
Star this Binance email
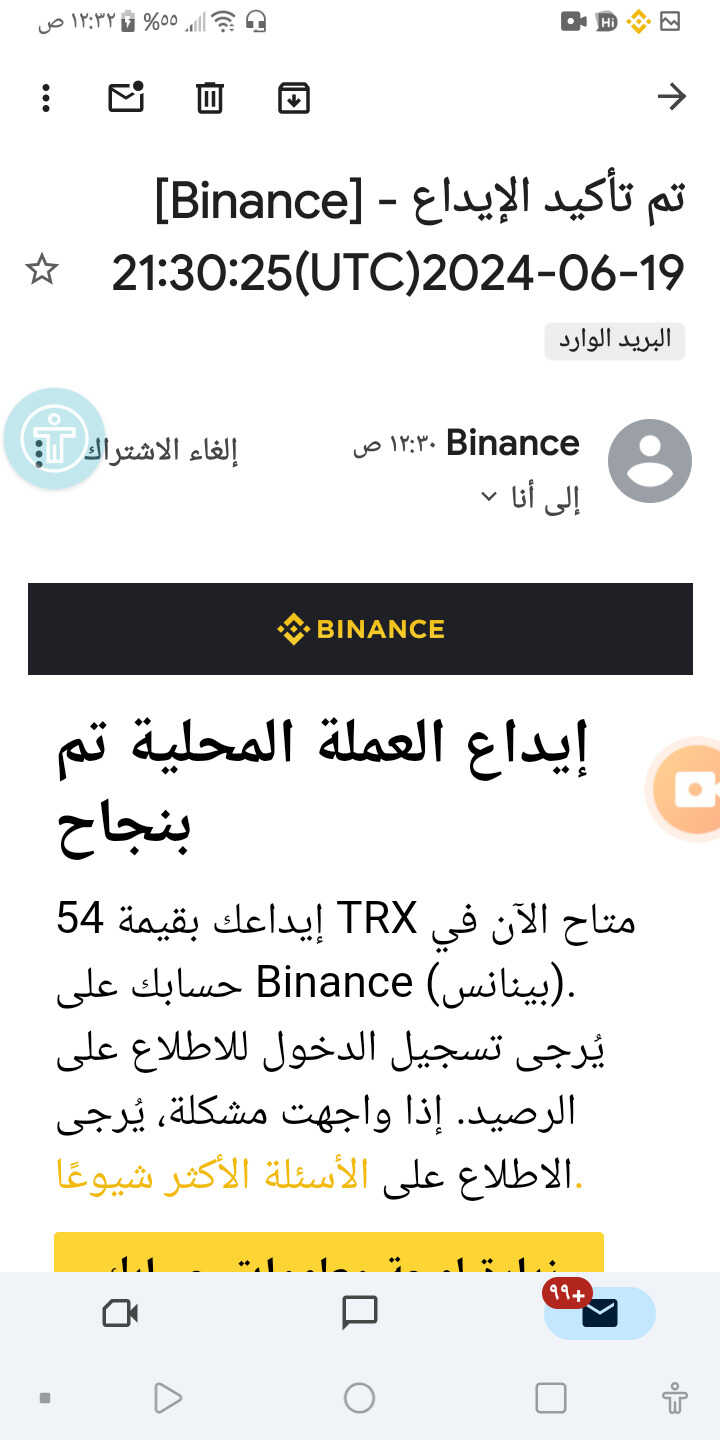pos(42,270)
